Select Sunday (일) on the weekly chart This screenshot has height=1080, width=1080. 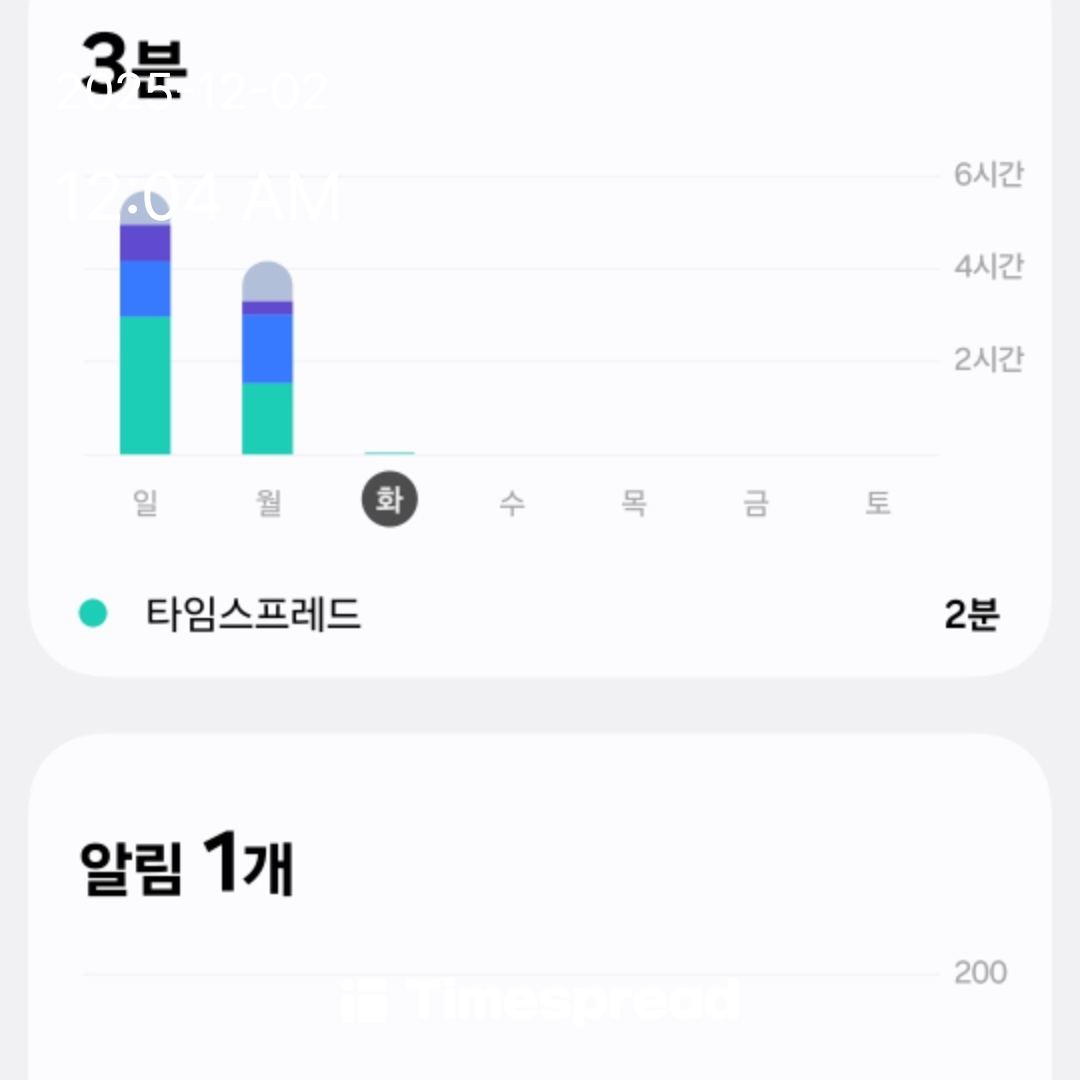click(x=145, y=502)
